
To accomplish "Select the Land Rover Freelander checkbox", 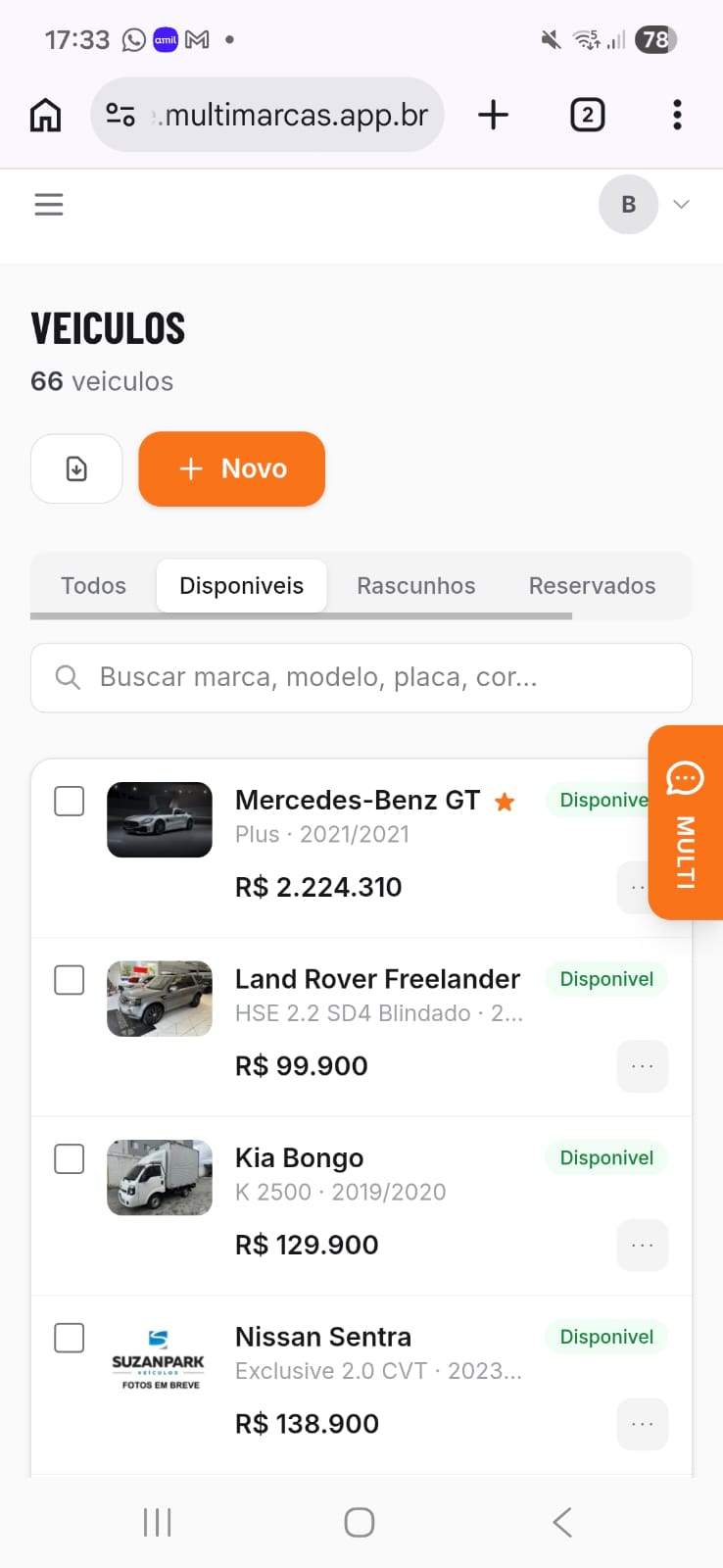I will (x=69, y=979).
